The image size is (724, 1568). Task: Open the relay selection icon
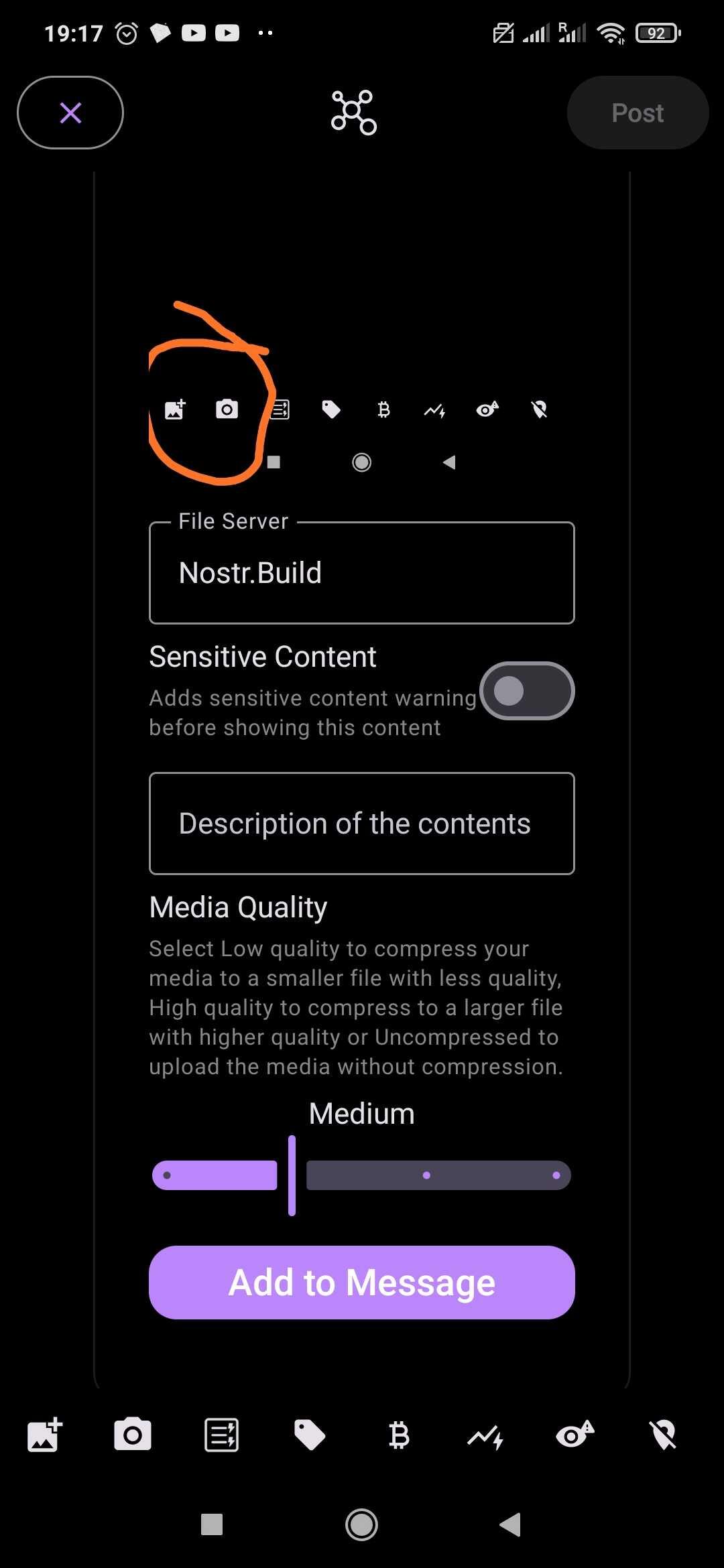[354, 113]
